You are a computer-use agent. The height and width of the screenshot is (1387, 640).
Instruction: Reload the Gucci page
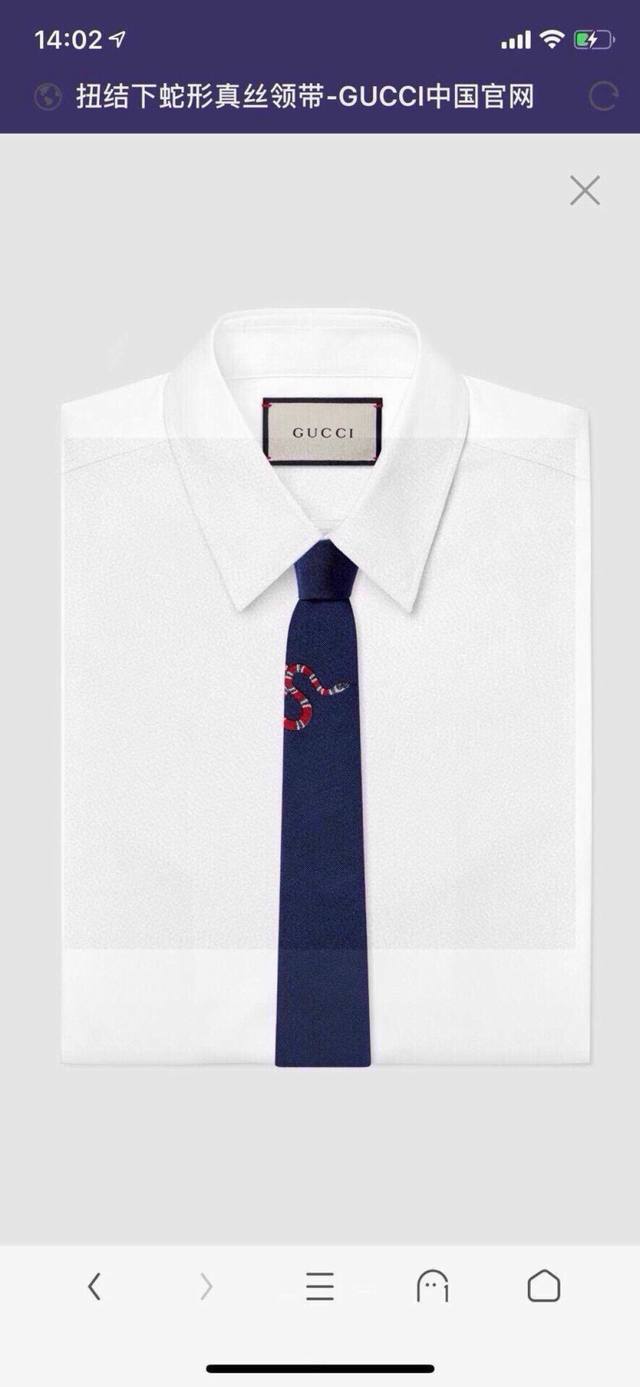click(603, 96)
